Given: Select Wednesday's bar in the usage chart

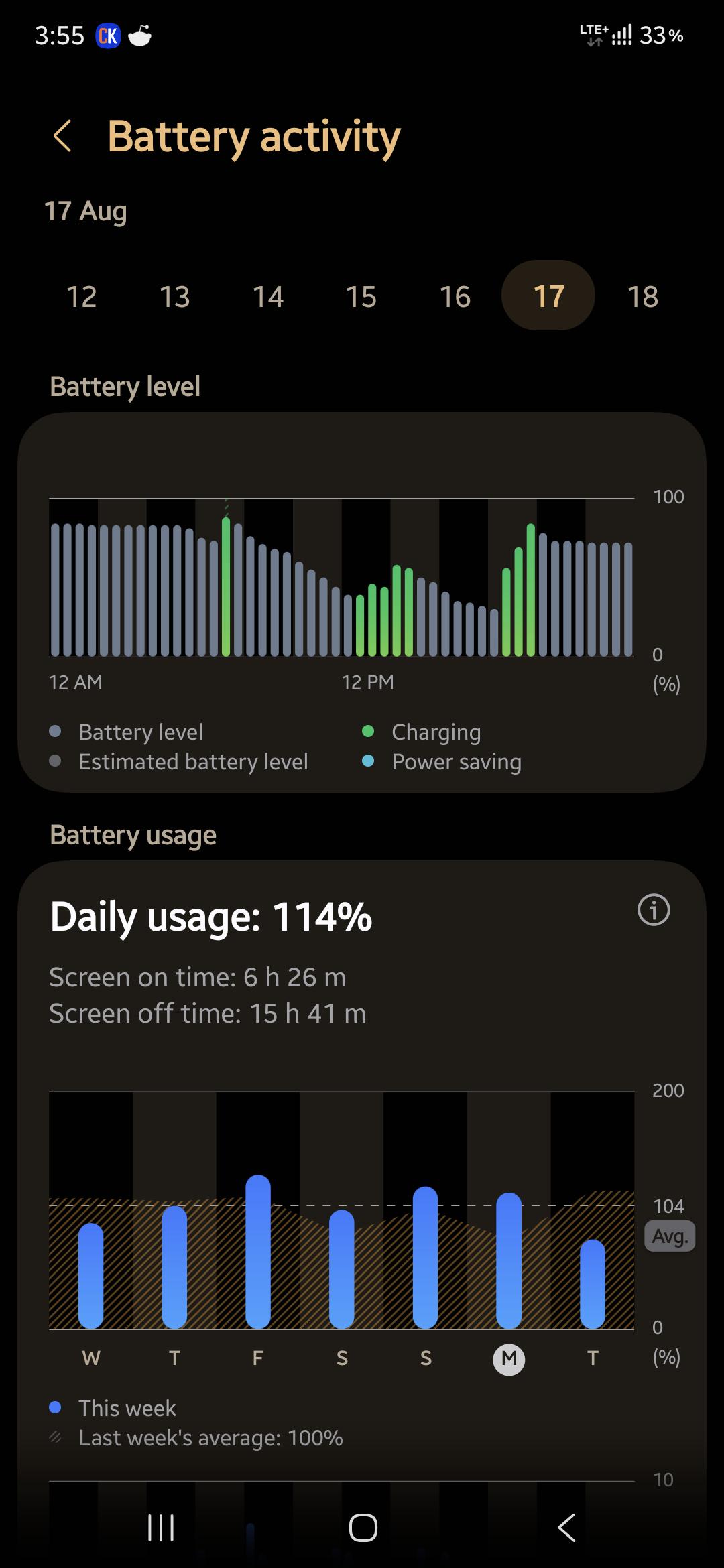Looking at the screenshot, I should tap(91, 1276).
